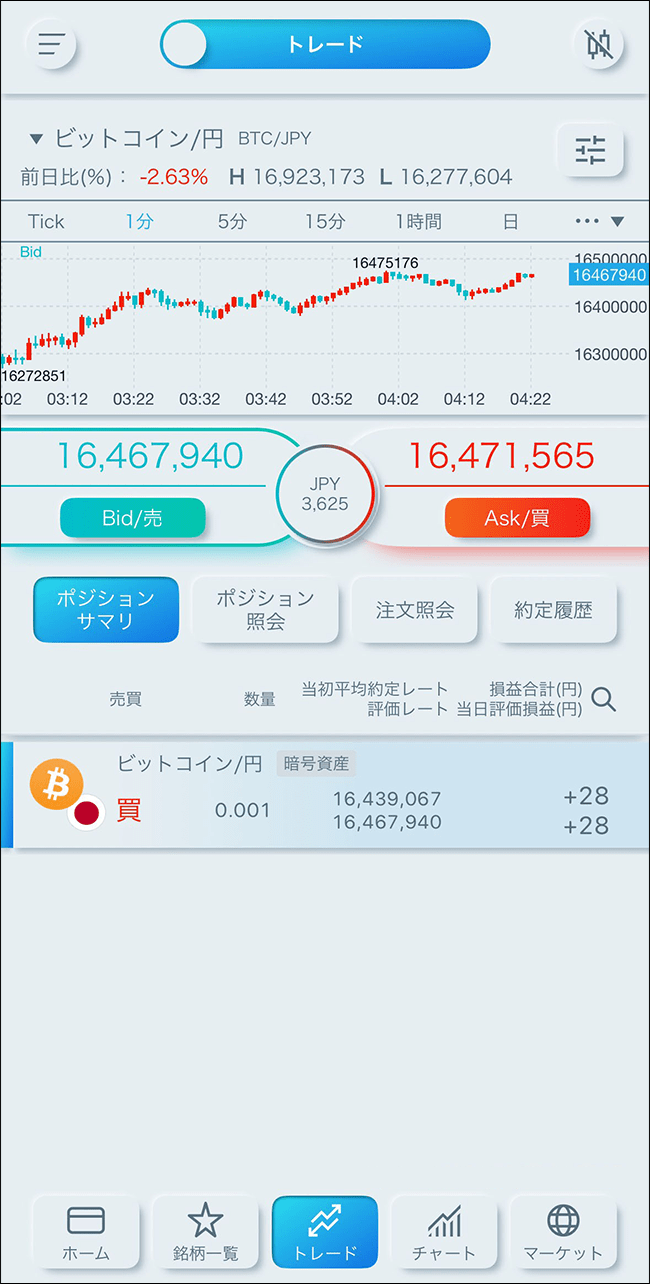
Task: Open the 約定履歴 tab
Action: coord(553,609)
